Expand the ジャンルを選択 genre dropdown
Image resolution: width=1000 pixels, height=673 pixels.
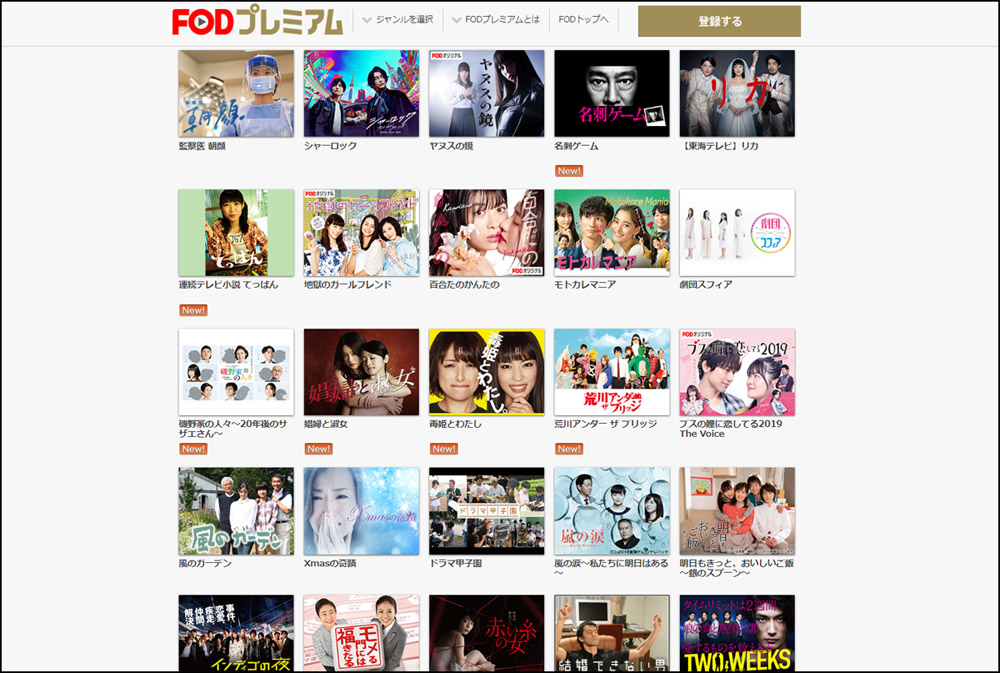click(397, 20)
